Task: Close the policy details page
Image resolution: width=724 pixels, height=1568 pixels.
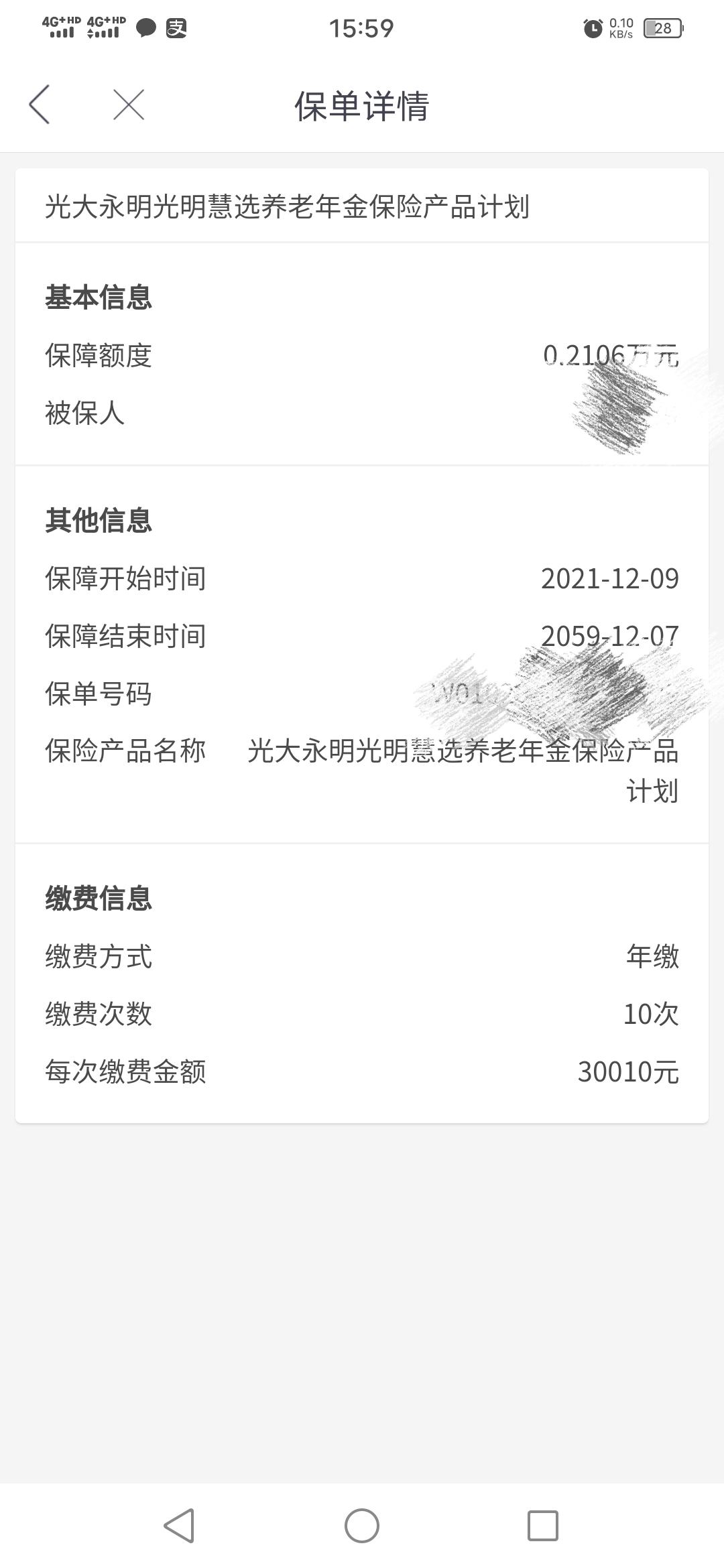Action: (x=129, y=105)
